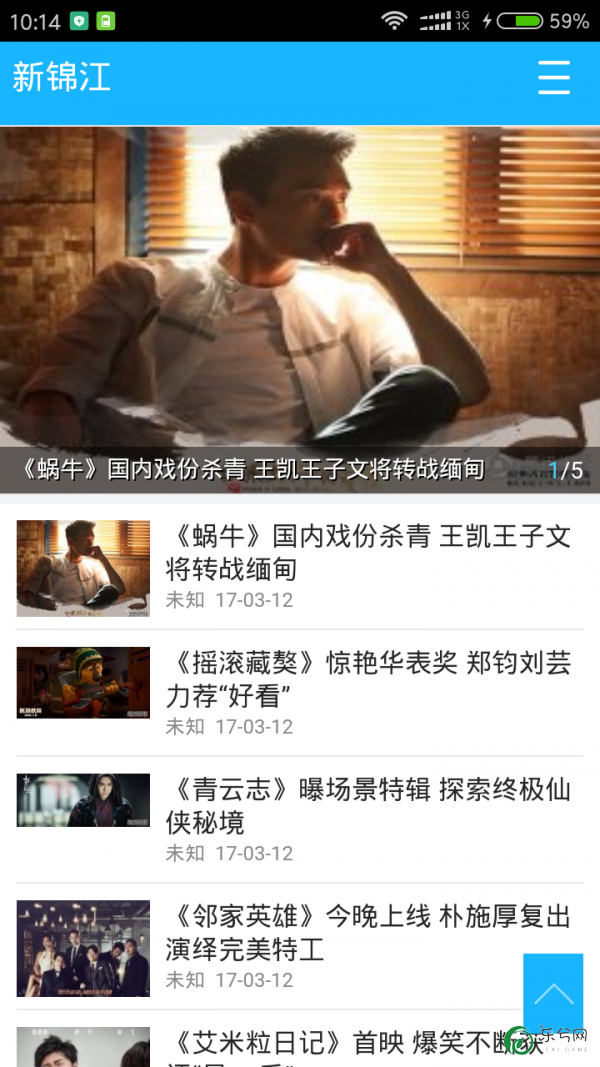Open 《艾米粒日记》首映 article
The width and height of the screenshot is (600, 1067).
click(x=340, y=1044)
